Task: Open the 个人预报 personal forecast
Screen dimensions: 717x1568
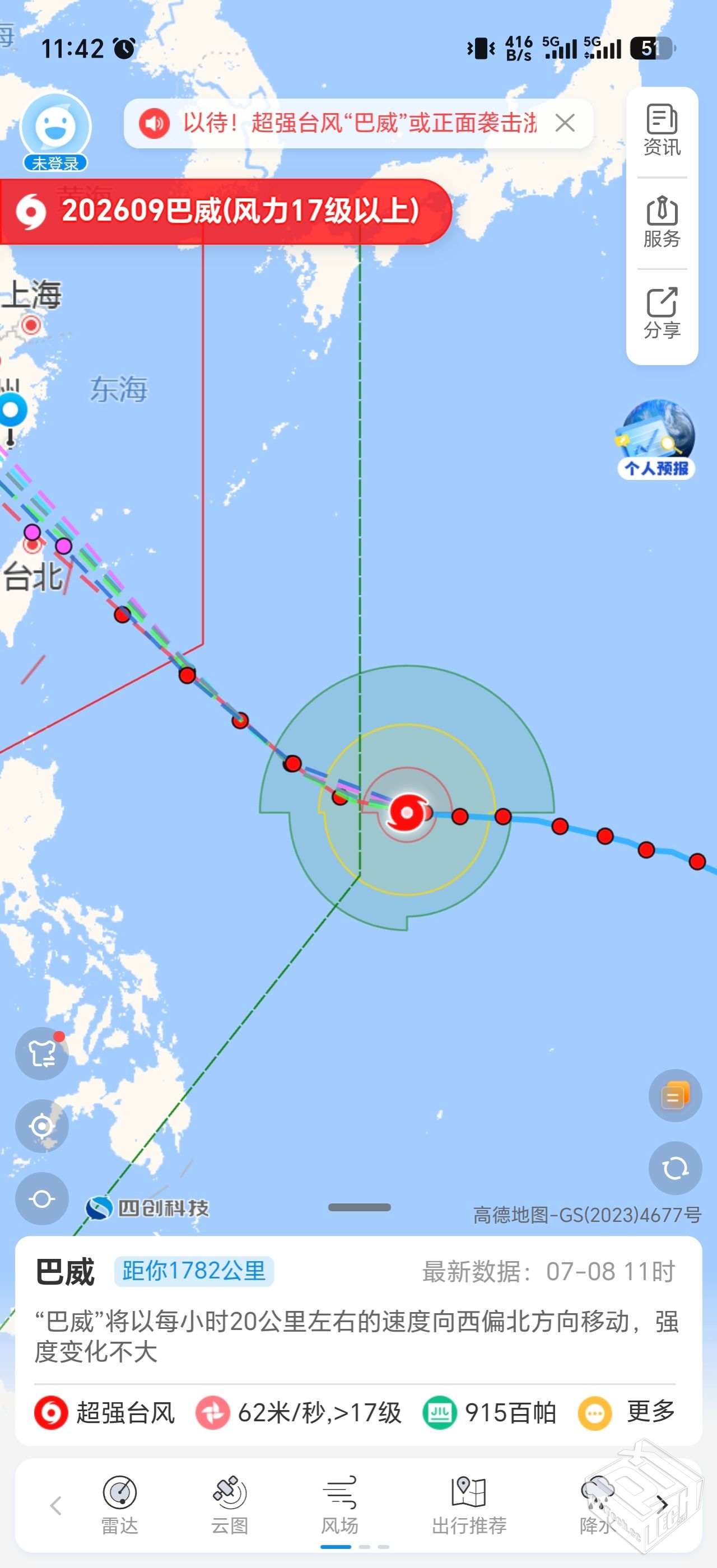Action: click(x=656, y=439)
